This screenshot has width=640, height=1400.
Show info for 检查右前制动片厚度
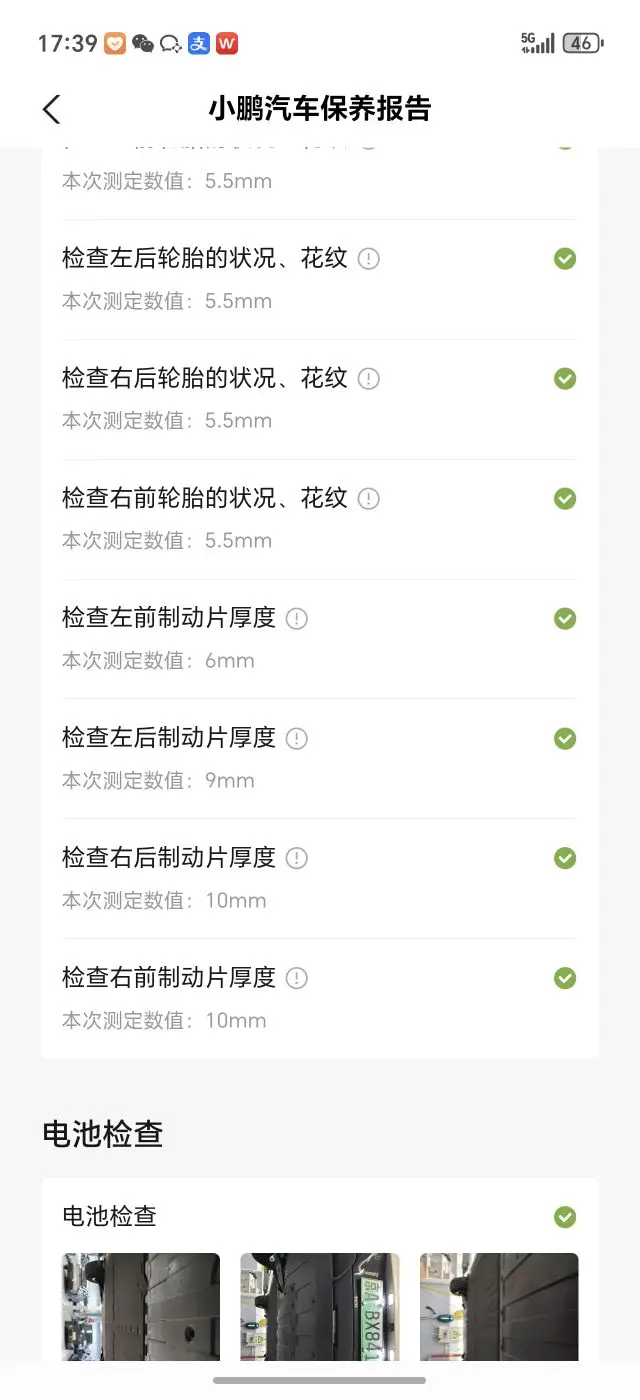coord(297,978)
